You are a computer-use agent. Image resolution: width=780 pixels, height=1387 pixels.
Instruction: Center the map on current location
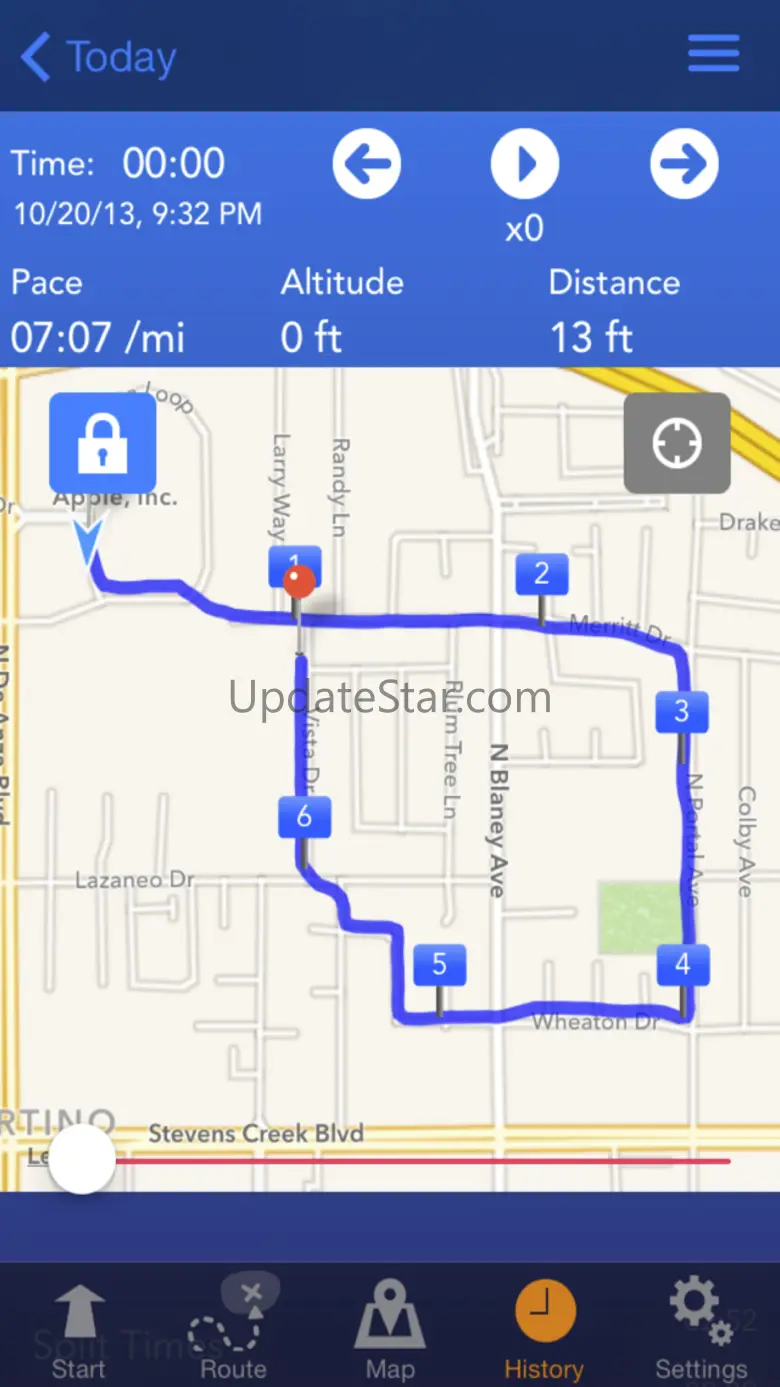[x=677, y=443]
